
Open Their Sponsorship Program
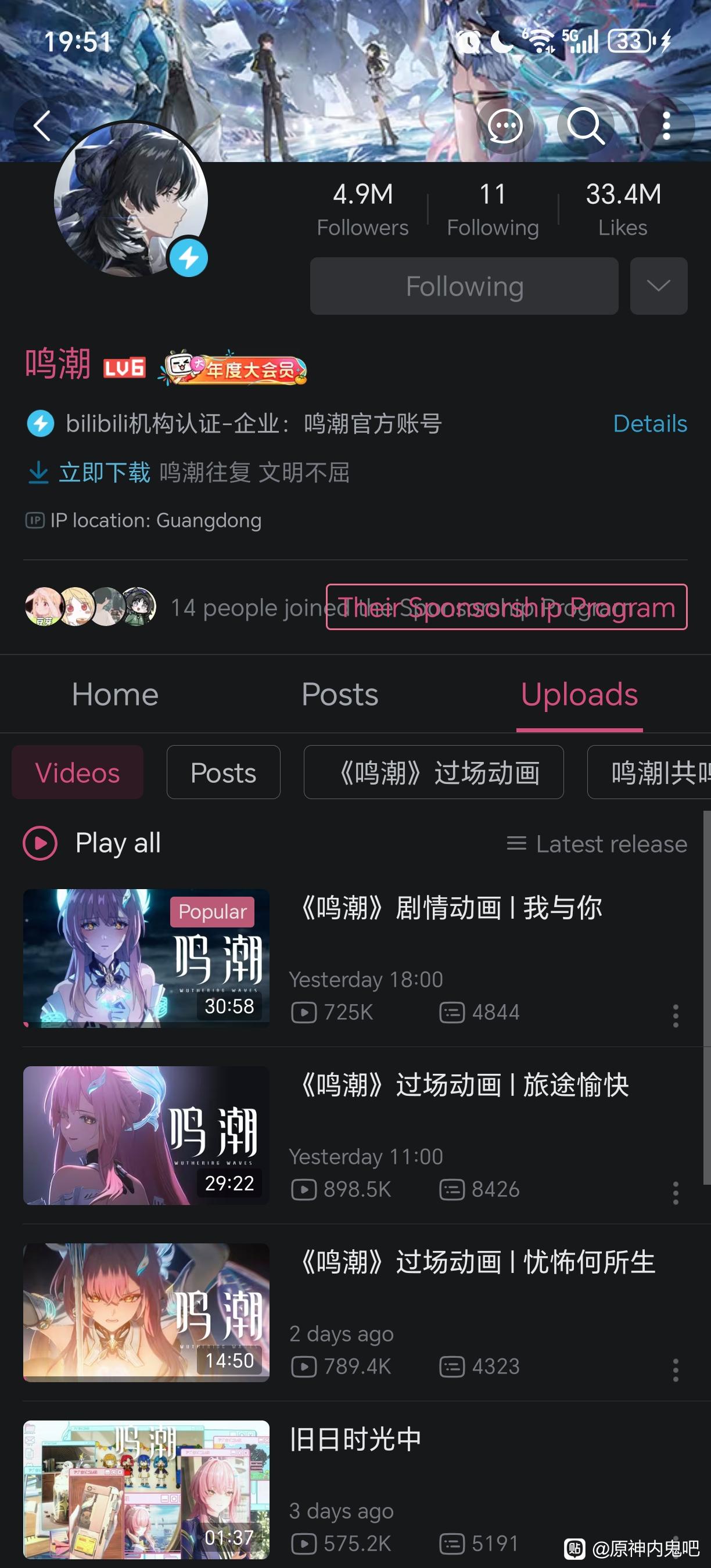pyautogui.click(x=506, y=607)
